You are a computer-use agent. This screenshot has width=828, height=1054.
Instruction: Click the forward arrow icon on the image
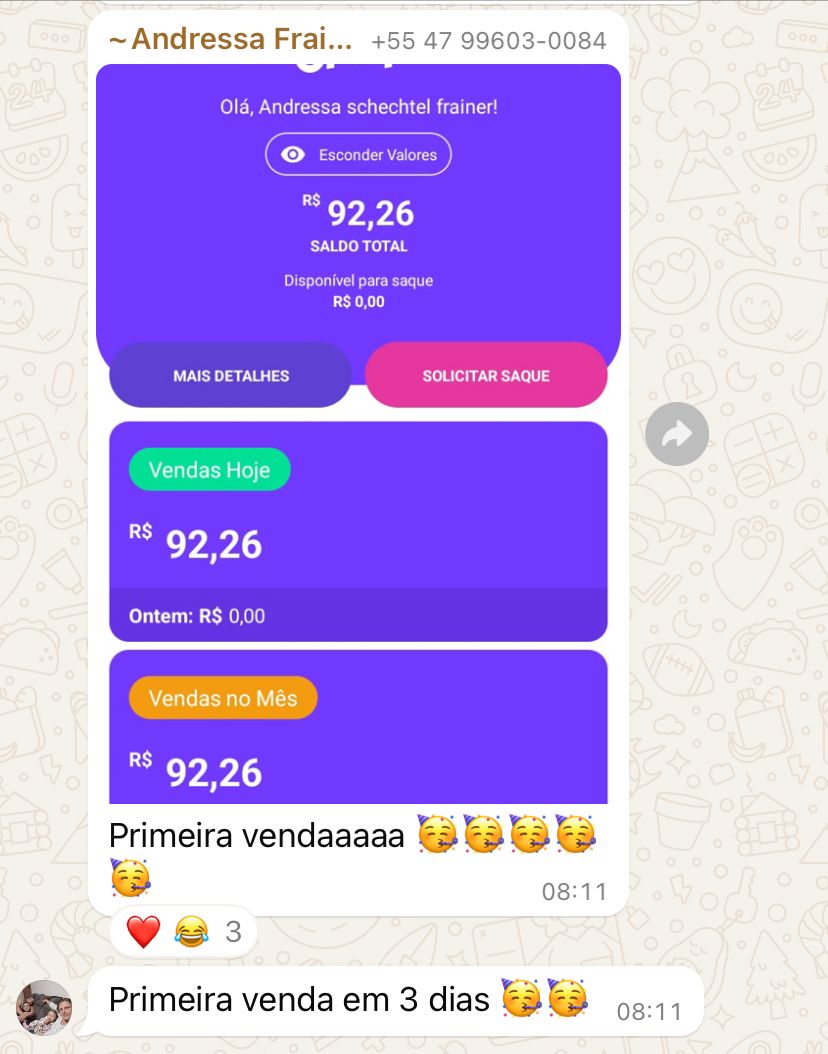point(677,434)
